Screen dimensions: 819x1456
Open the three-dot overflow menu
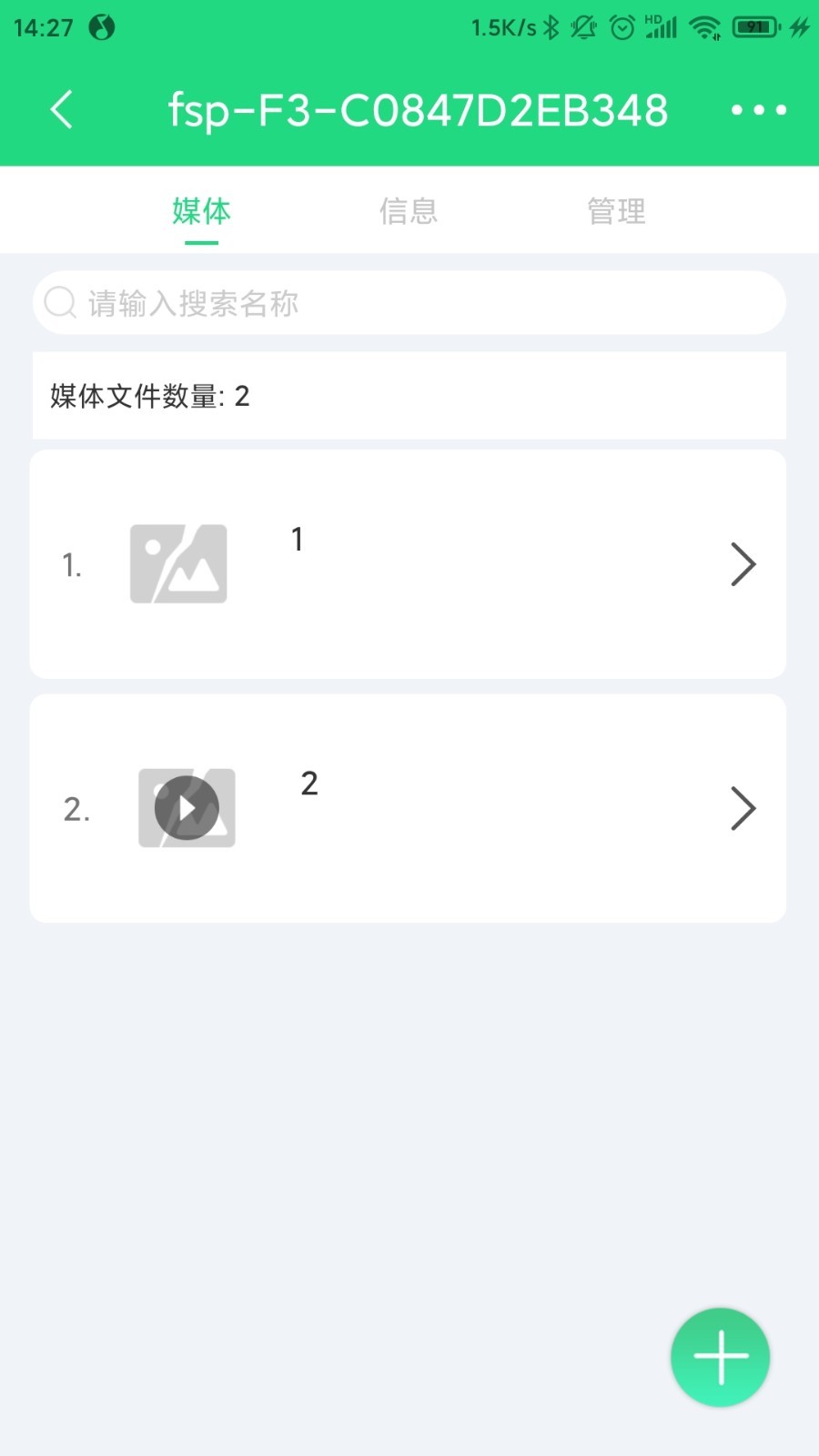pos(758,110)
